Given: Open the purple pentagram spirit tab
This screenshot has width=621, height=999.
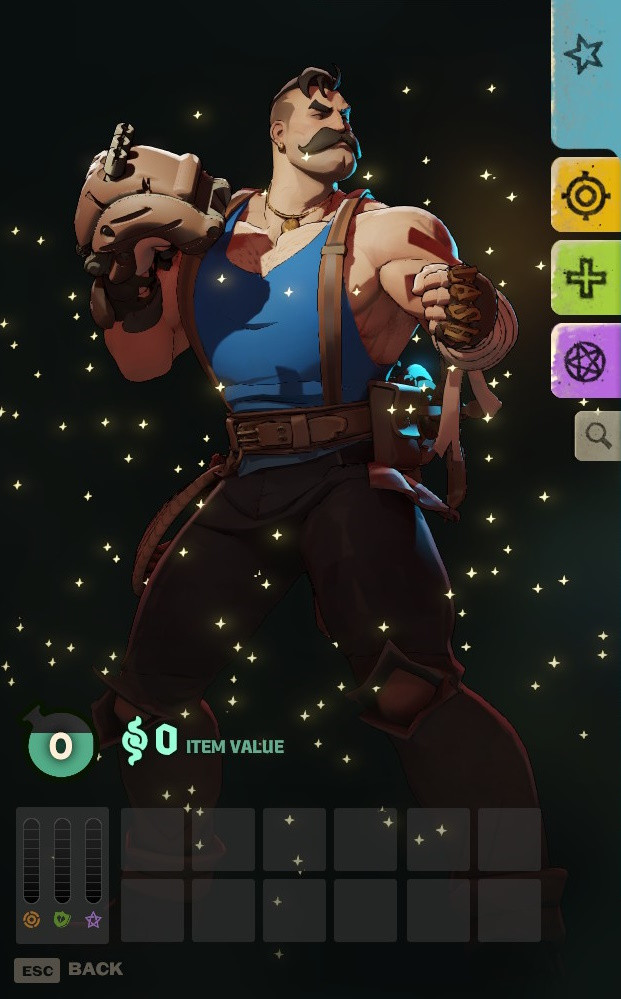Looking at the screenshot, I should (586, 362).
